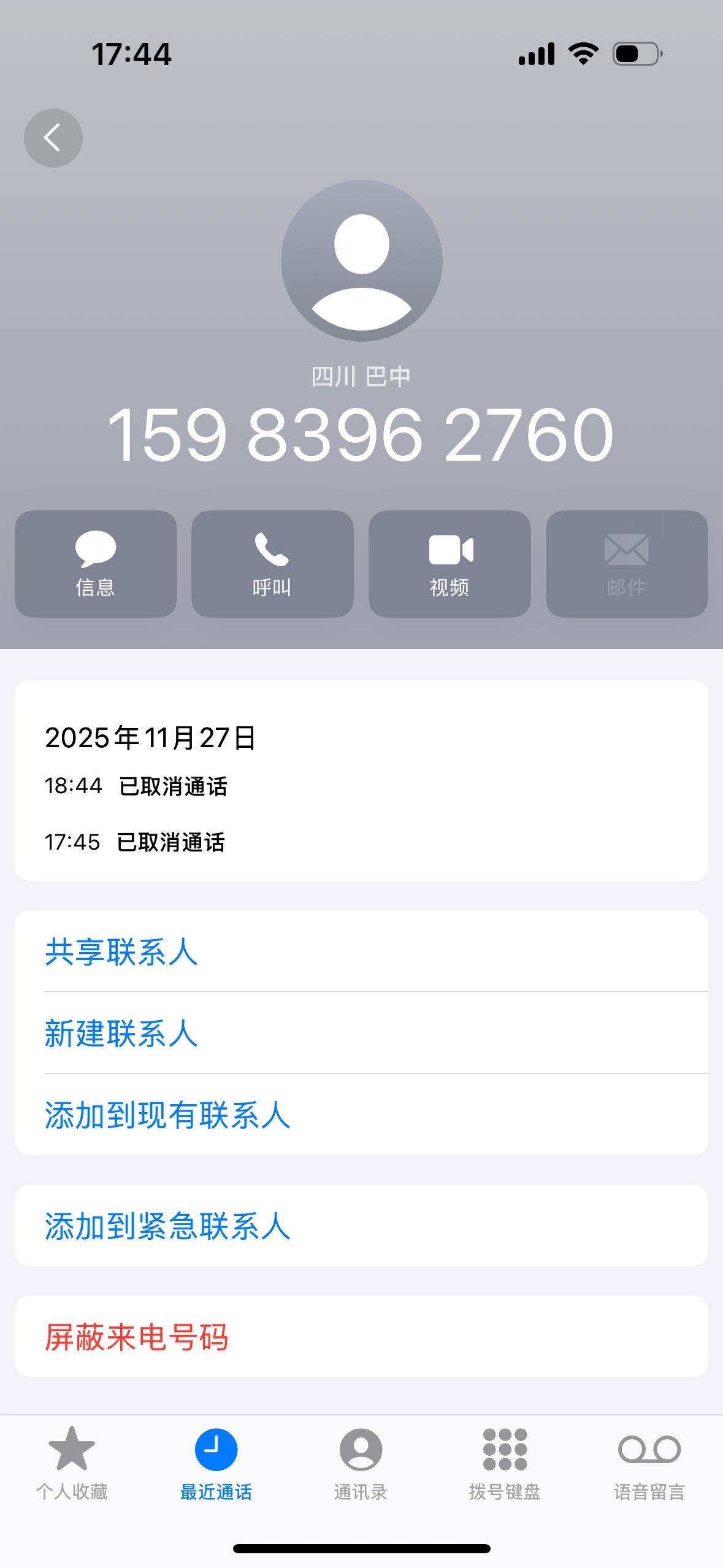The image size is (723, 1568).
Task: Tap 添加到紧急联系人
Action: pos(167,1226)
